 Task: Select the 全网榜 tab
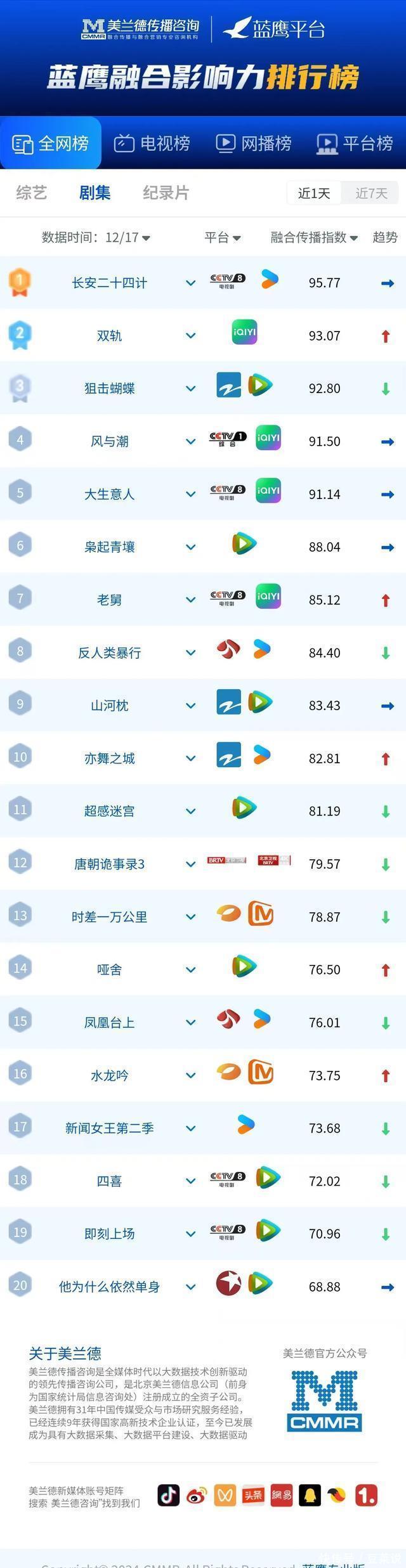[x=51, y=143]
